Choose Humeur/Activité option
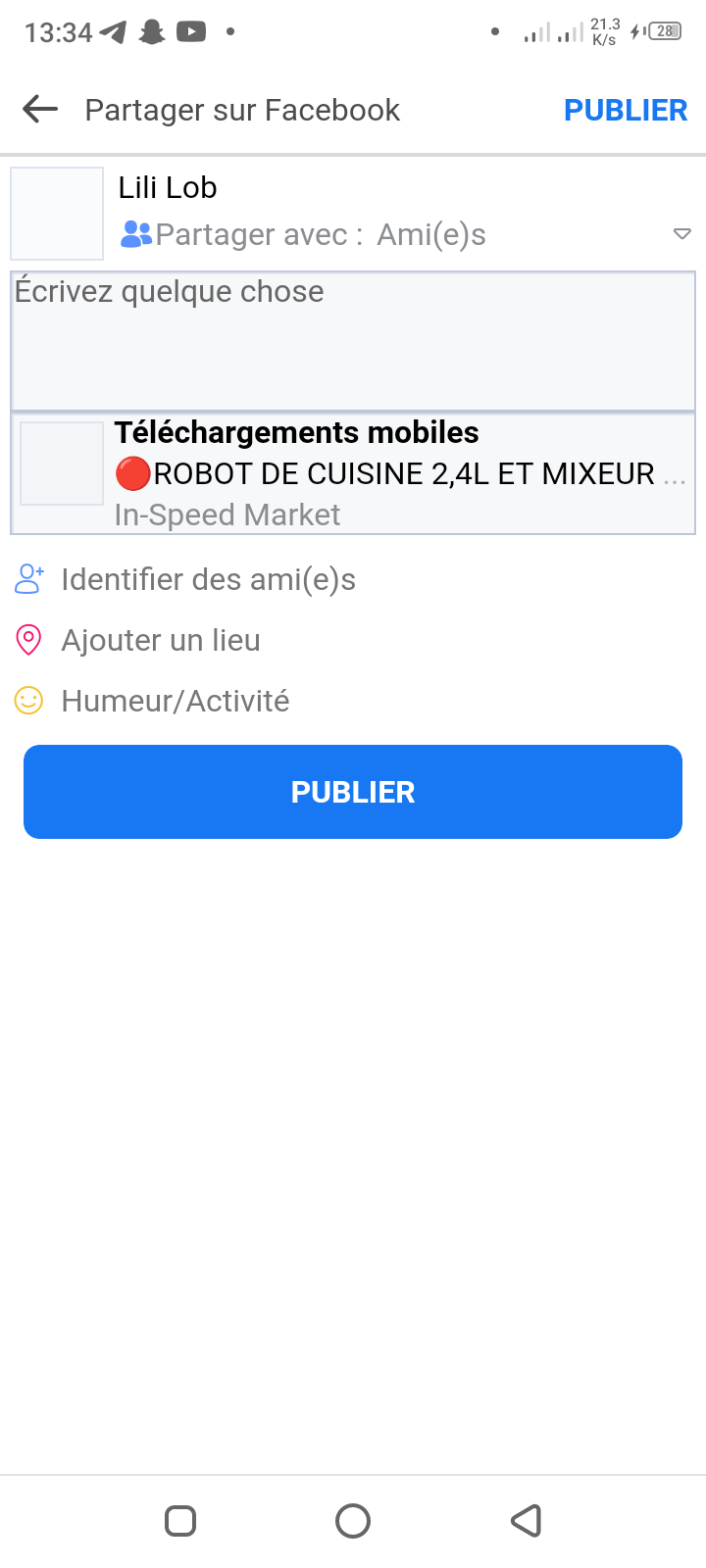Screen dimensions: 706x1568 click(175, 701)
